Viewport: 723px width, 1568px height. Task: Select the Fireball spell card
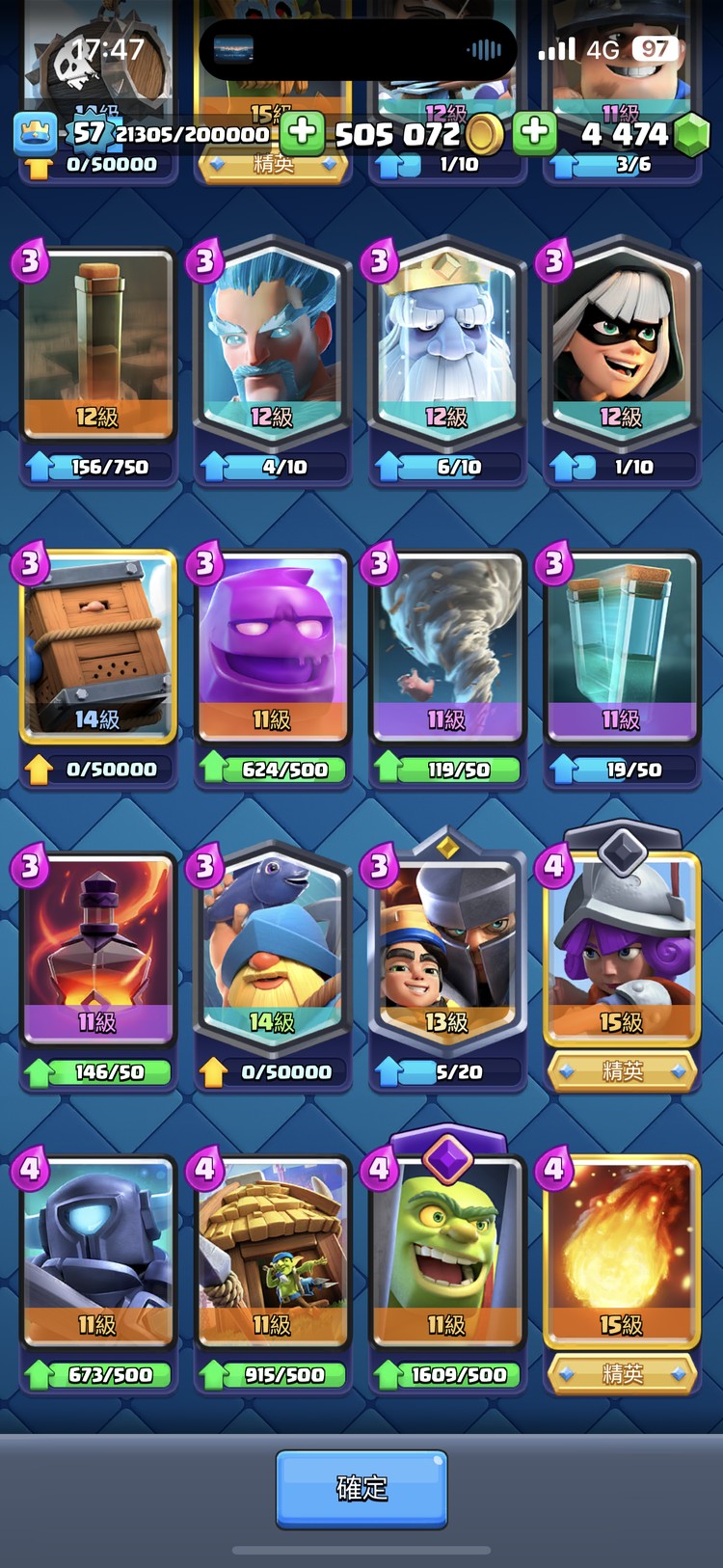[x=621, y=1252]
